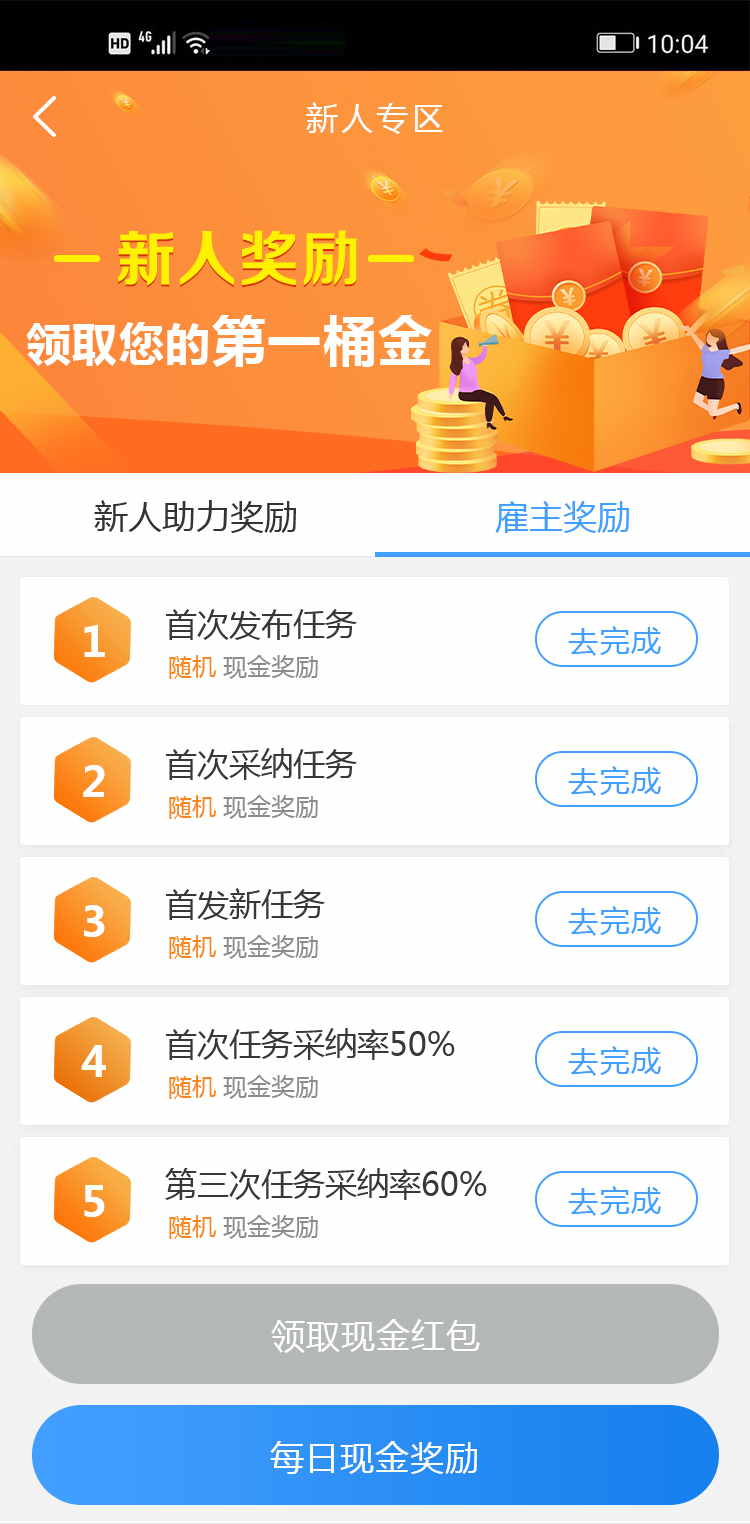Image resolution: width=750 pixels, height=1524 pixels.
Task: Switch to the 新人助力奖励 tab
Action: click(195, 517)
